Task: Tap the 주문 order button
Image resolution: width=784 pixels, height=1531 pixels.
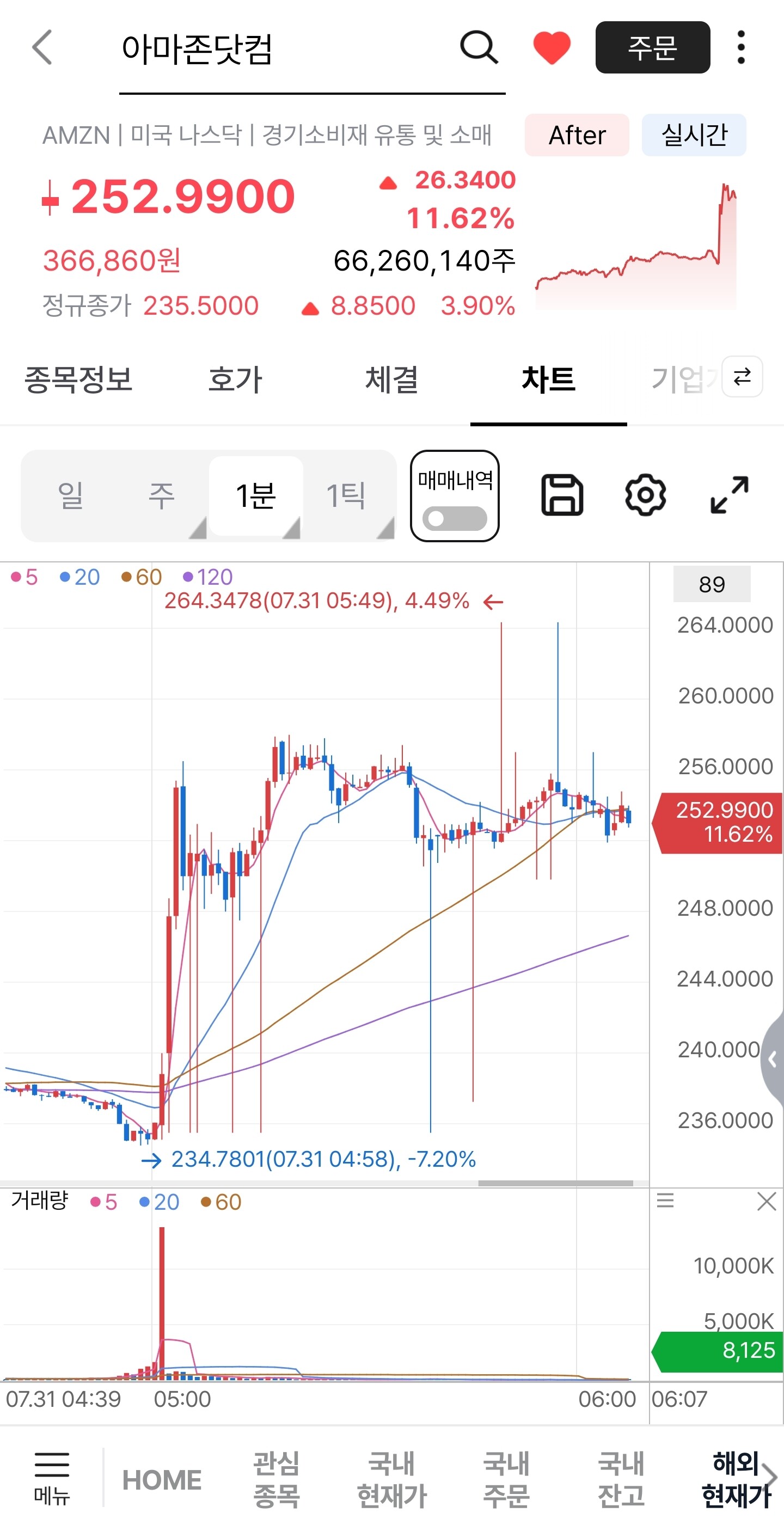Action: (653, 47)
